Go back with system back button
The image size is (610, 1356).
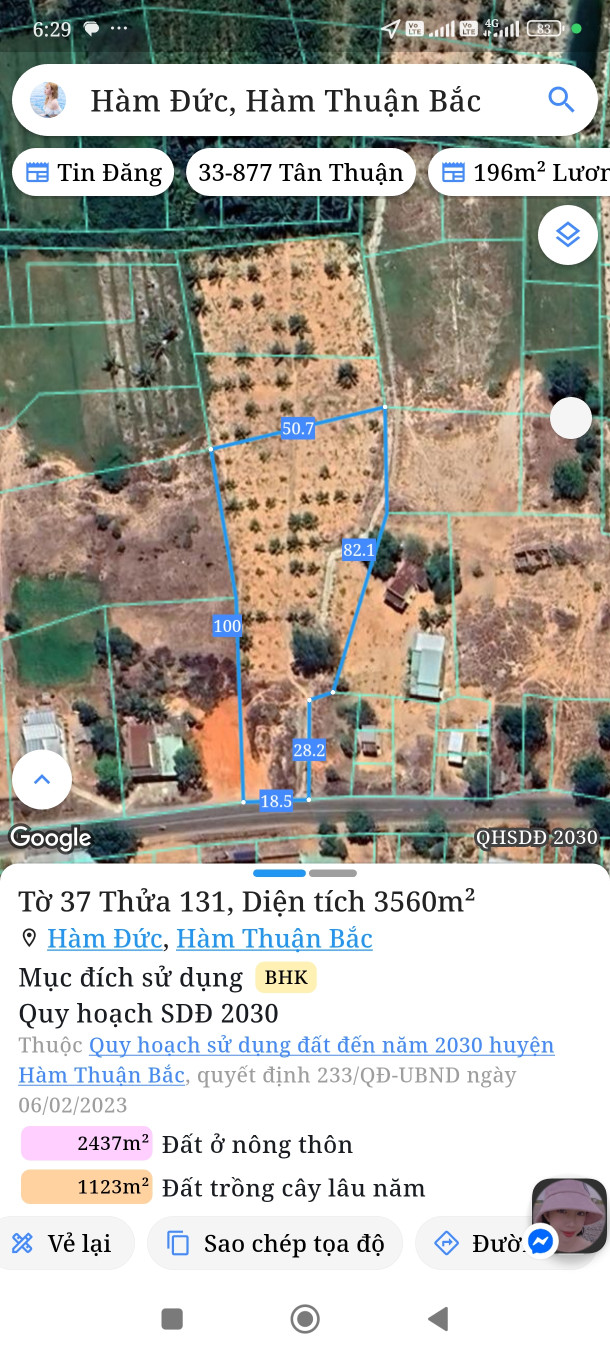437,1319
